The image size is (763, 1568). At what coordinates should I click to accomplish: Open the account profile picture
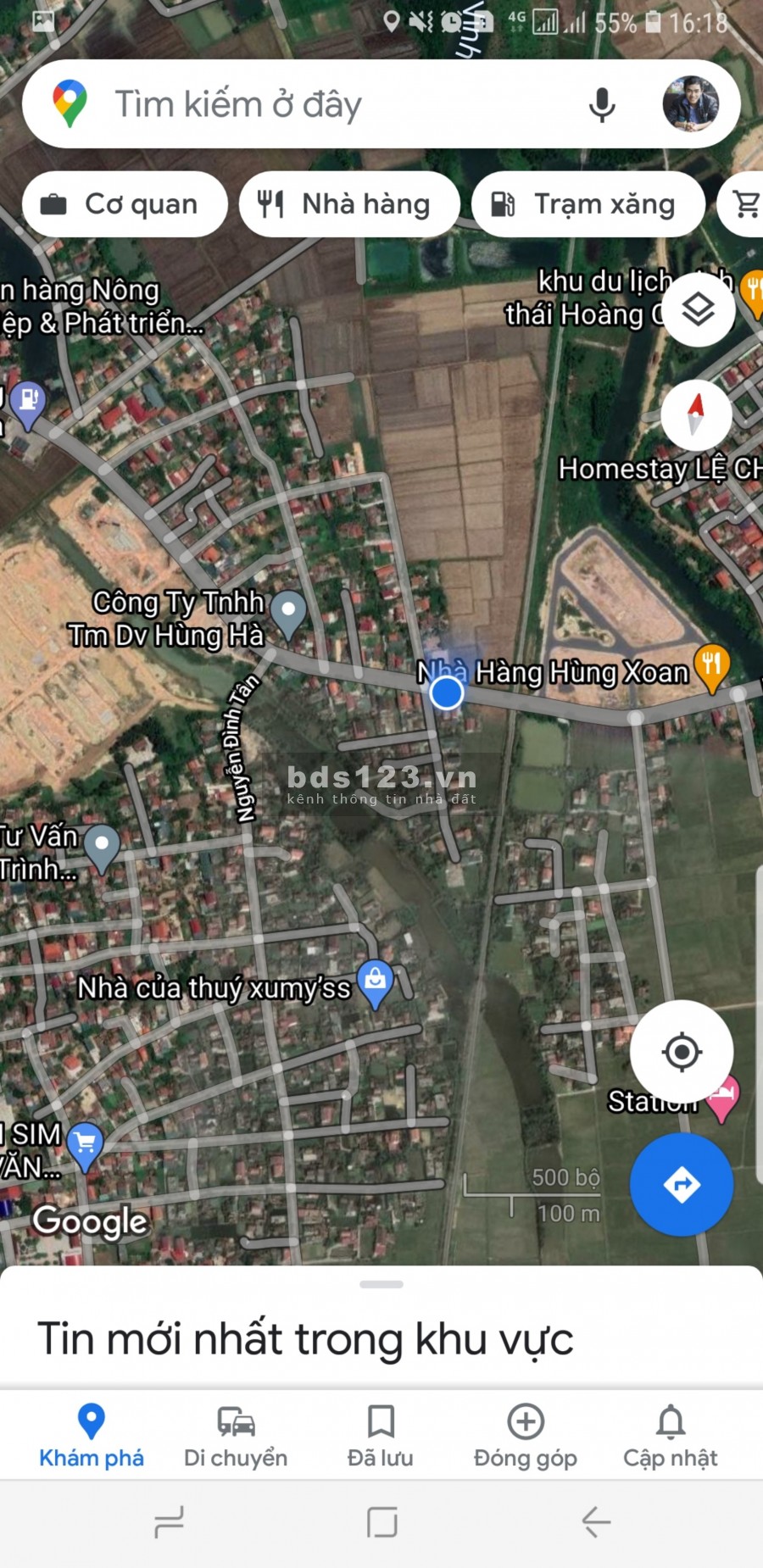(690, 104)
